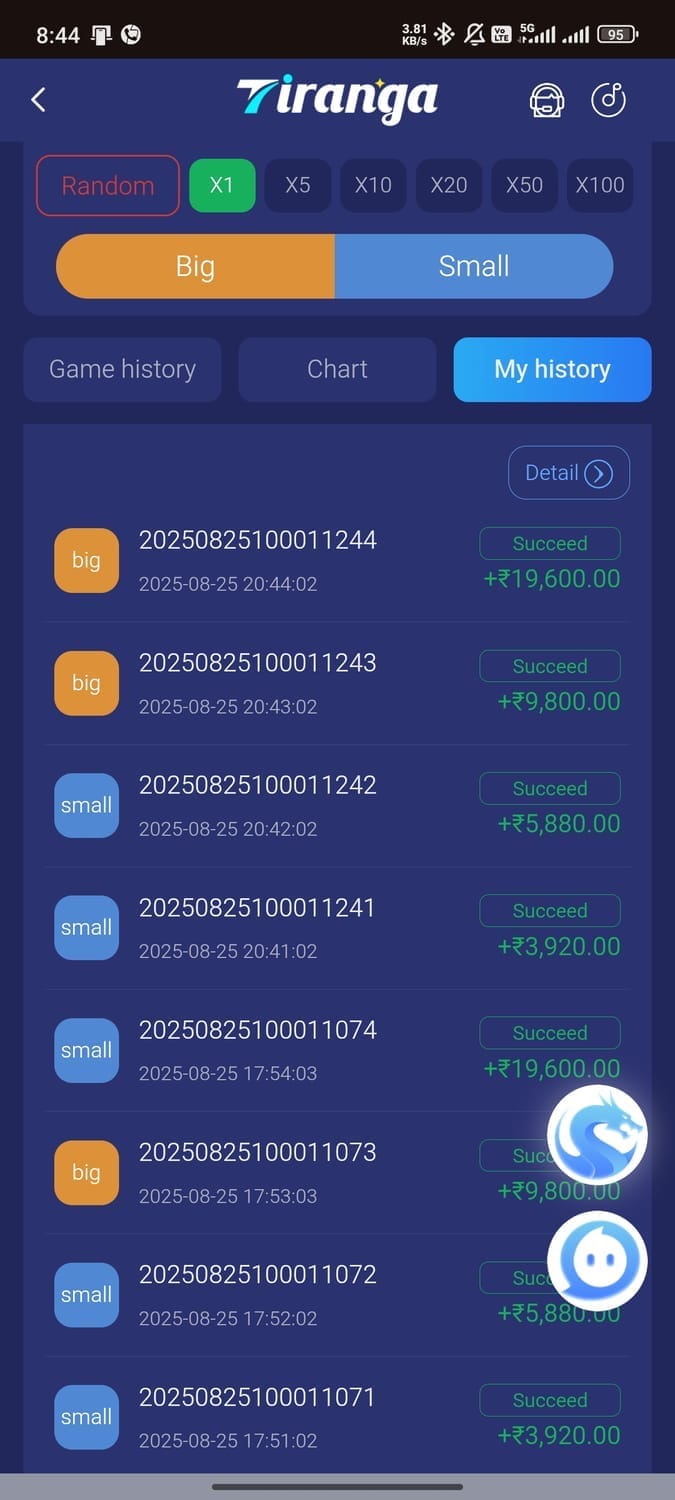Screen dimensions: 675x1500
Task: Choose the X10 multiplier
Action: coord(373,185)
